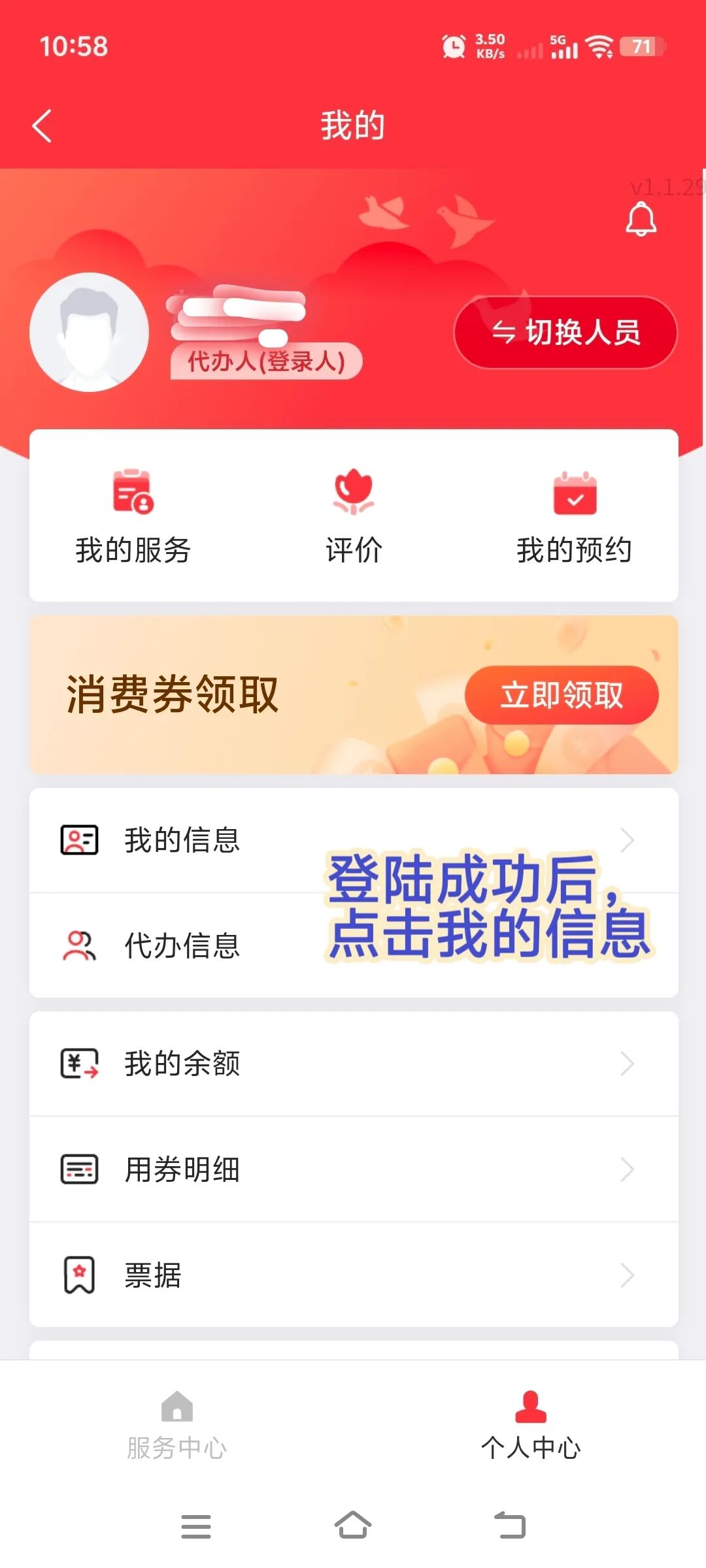The height and width of the screenshot is (1568, 706).
Task: Open the 评价 section
Action: (354, 516)
